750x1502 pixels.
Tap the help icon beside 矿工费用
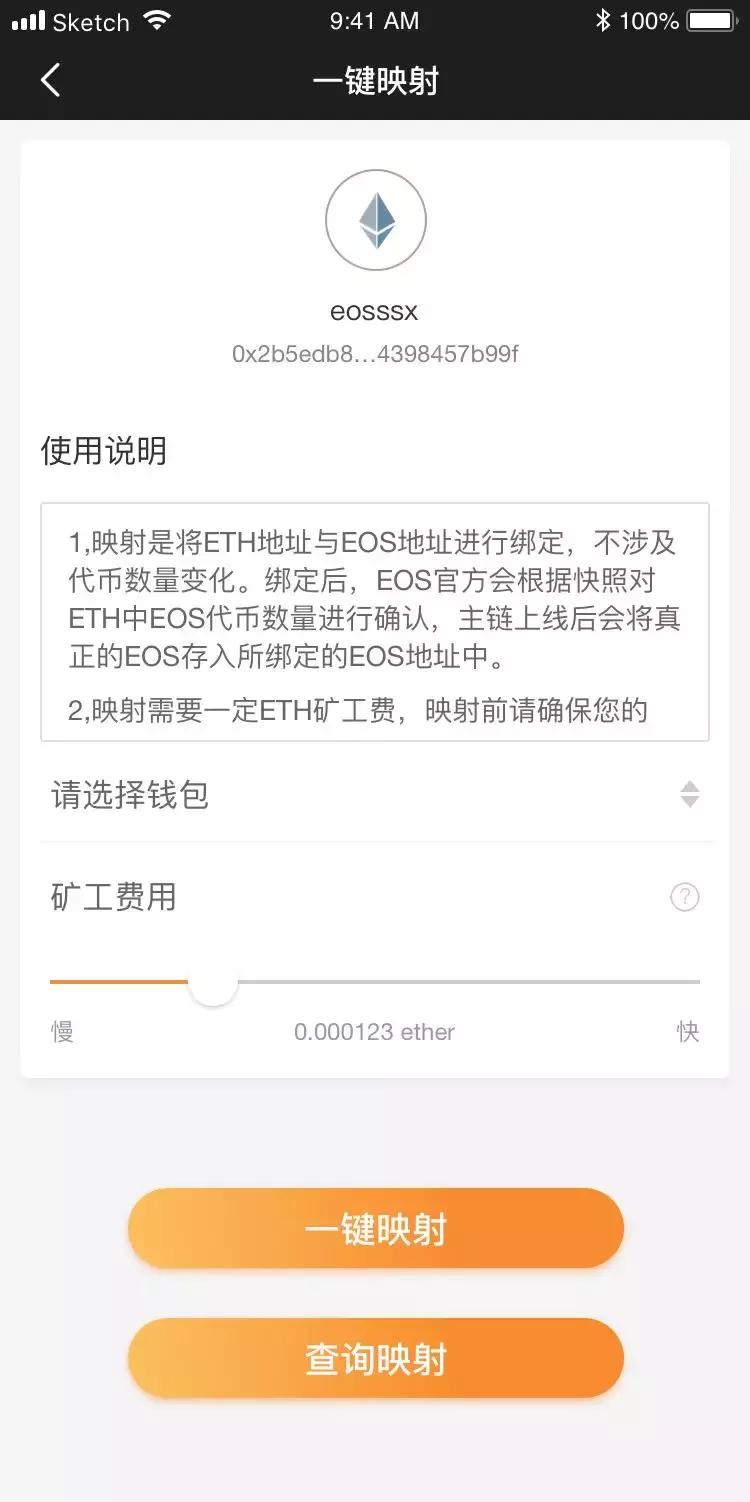click(x=684, y=897)
